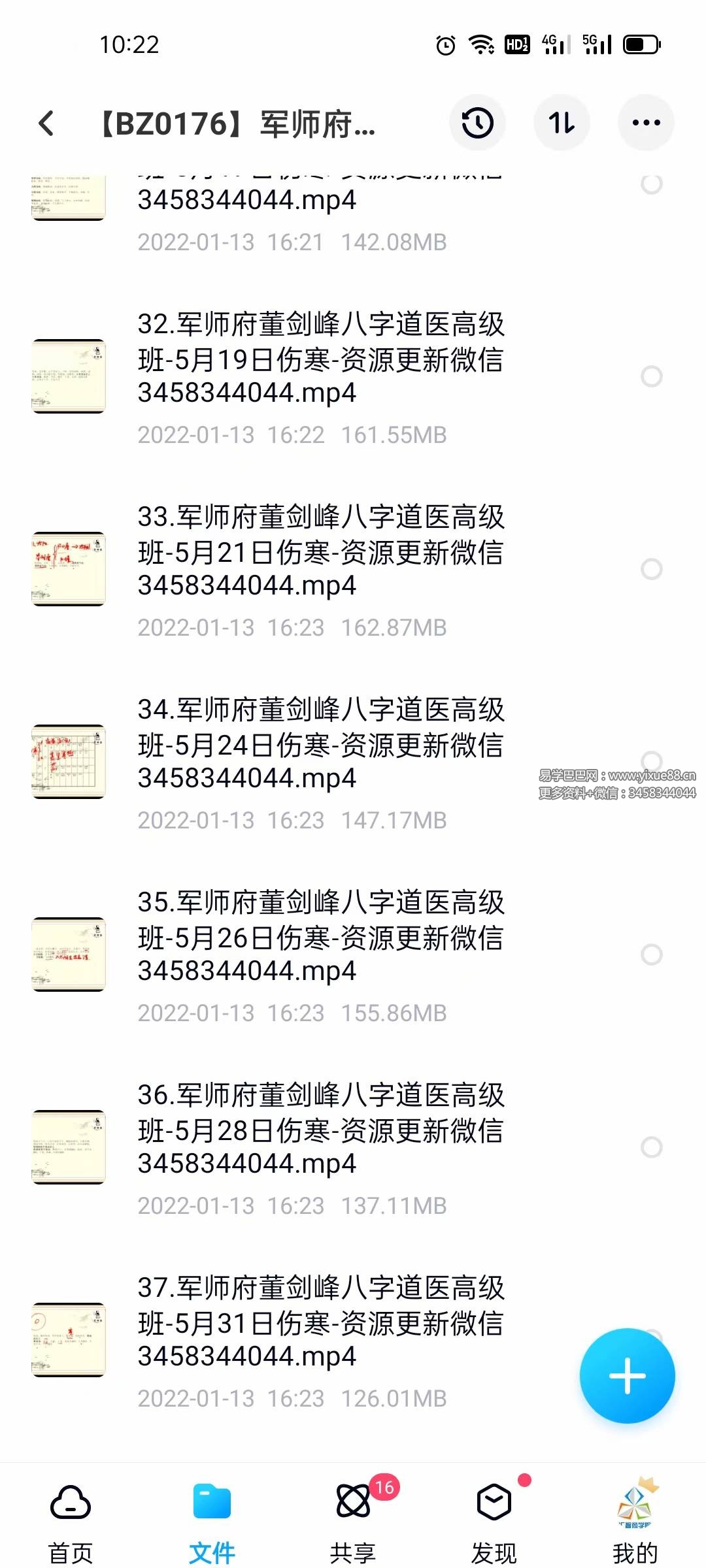
Task: Tap the 发现 discover icon
Action: (x=495, y=1499)
